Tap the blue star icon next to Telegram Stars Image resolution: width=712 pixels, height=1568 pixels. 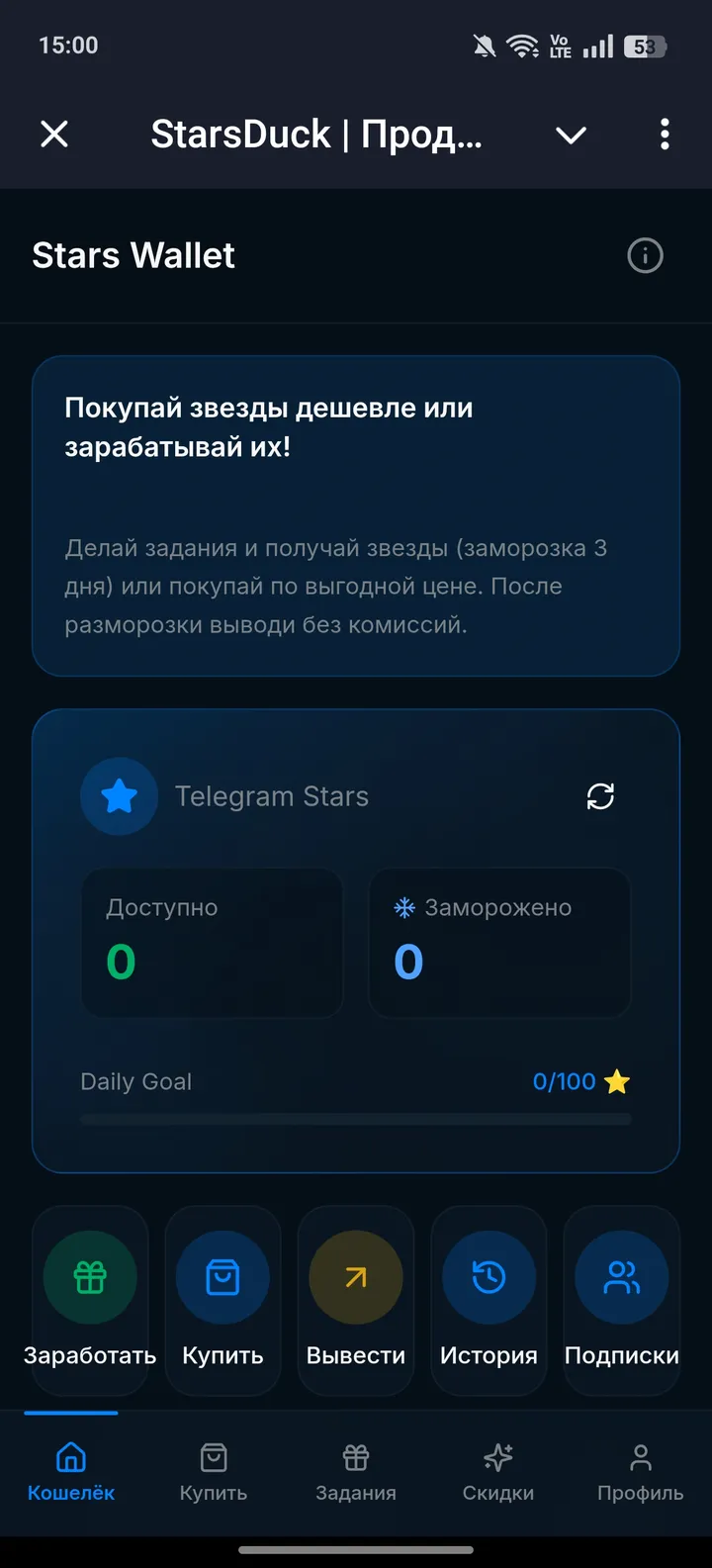click(119, 796)
